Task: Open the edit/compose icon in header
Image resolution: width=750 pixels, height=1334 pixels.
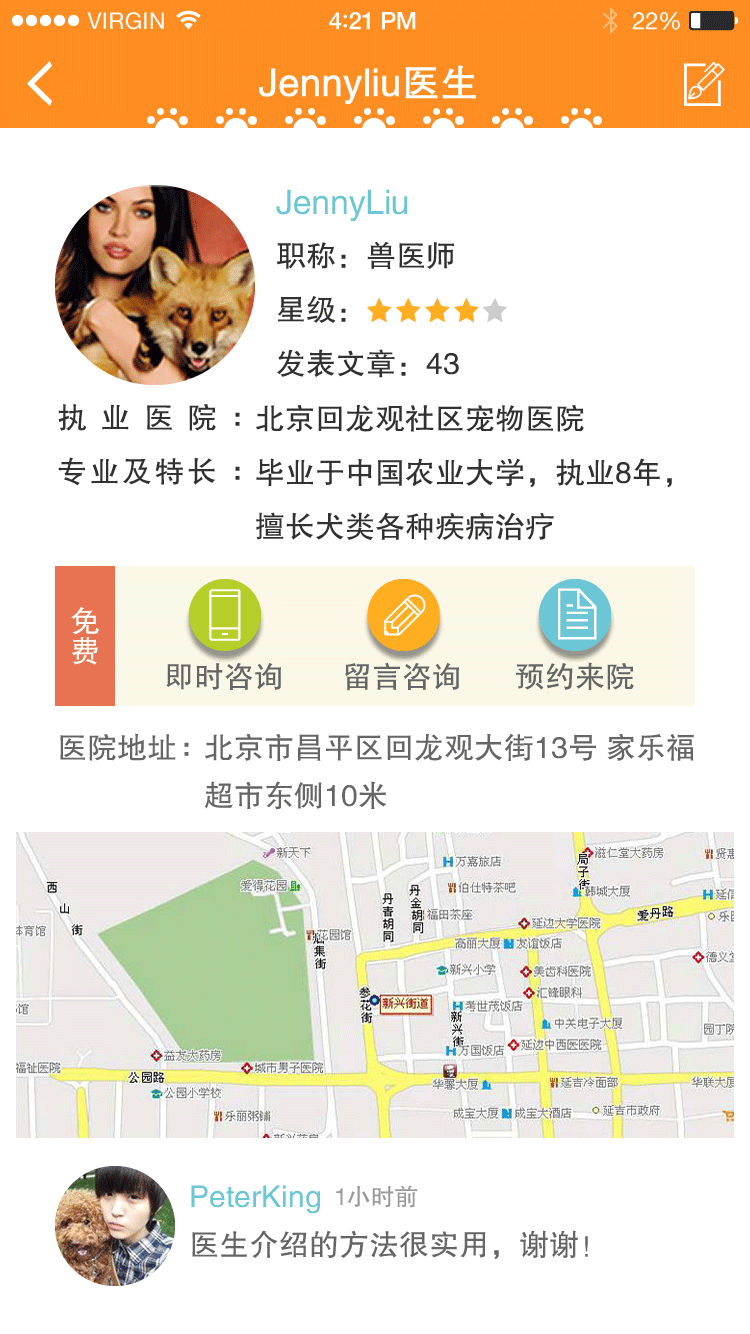Action: point(703,84)
